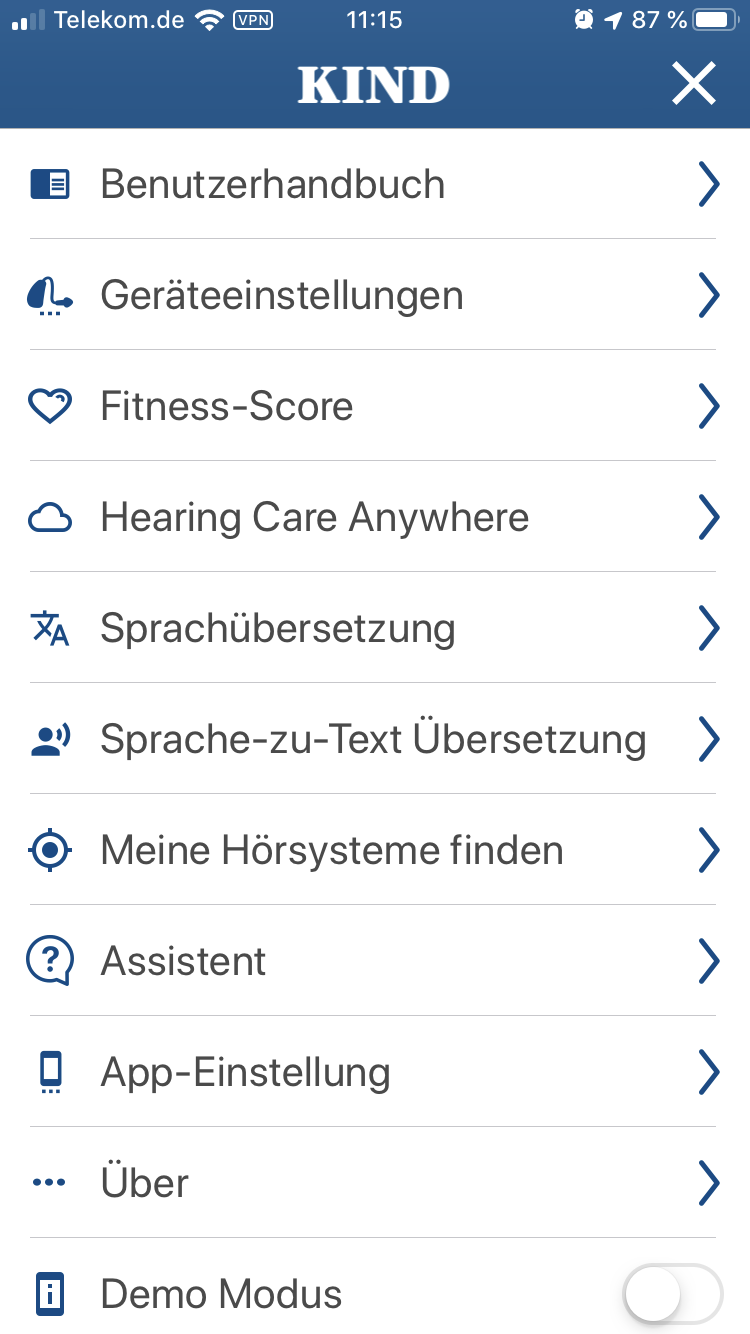
Task: Close the KIND menu
Action: pyautogui.click(x=694, y=84)
